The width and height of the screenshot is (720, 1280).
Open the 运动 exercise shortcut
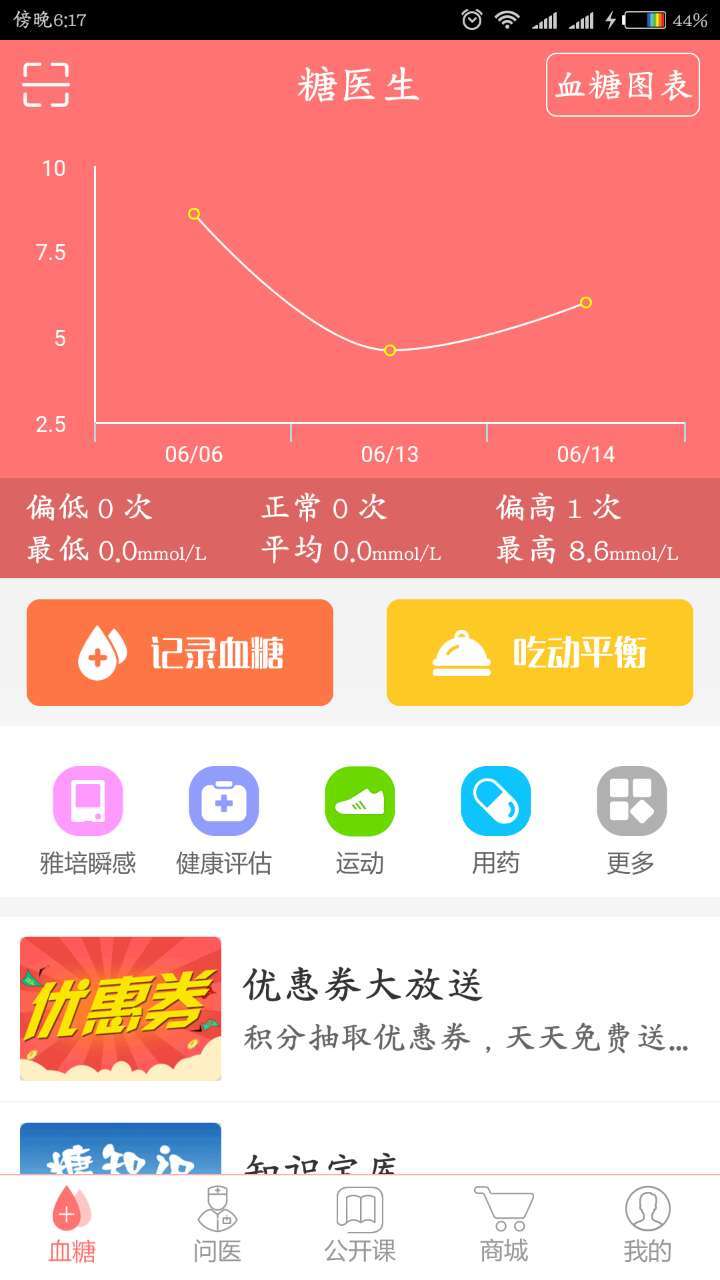pos(360,820)
